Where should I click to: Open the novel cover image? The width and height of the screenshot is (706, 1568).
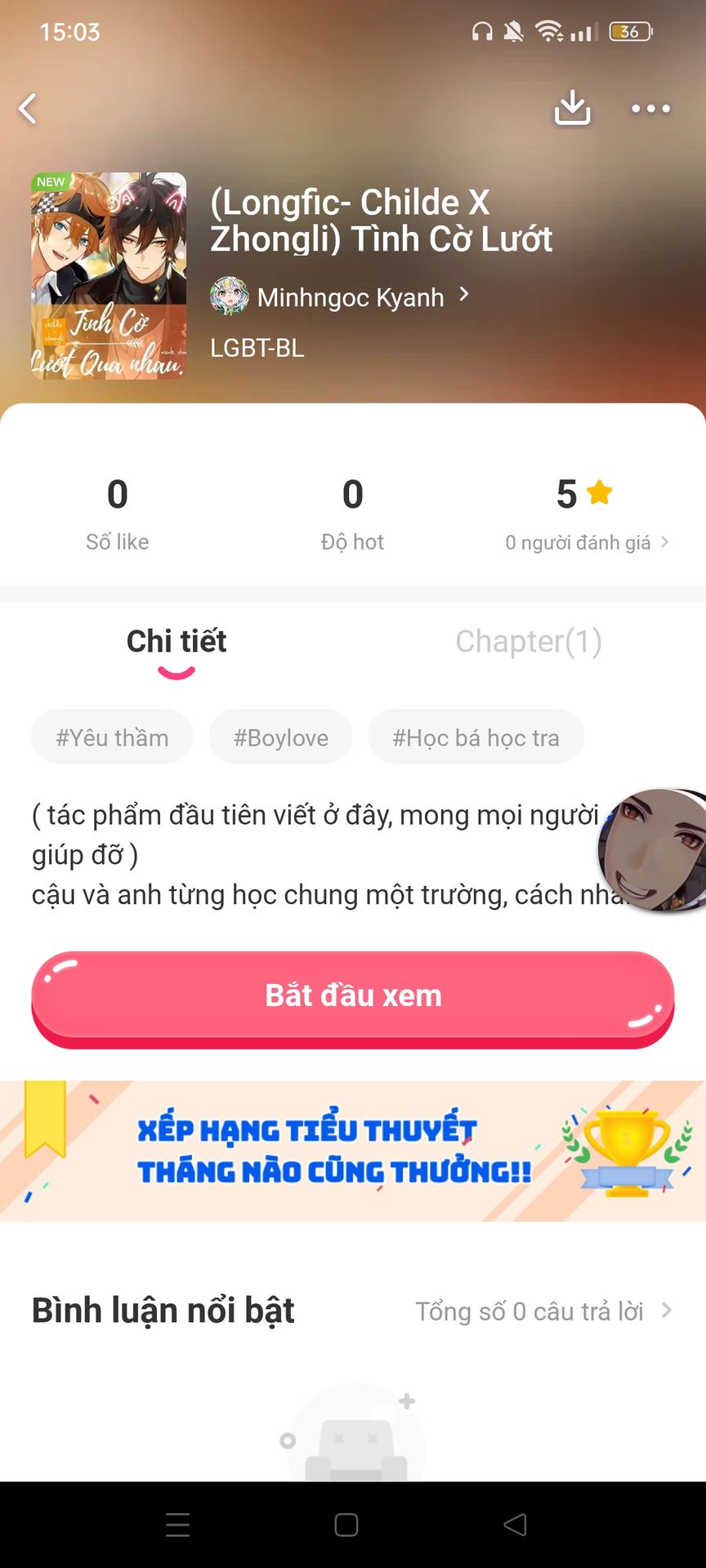pyautogui.click(x=109, y=275)
